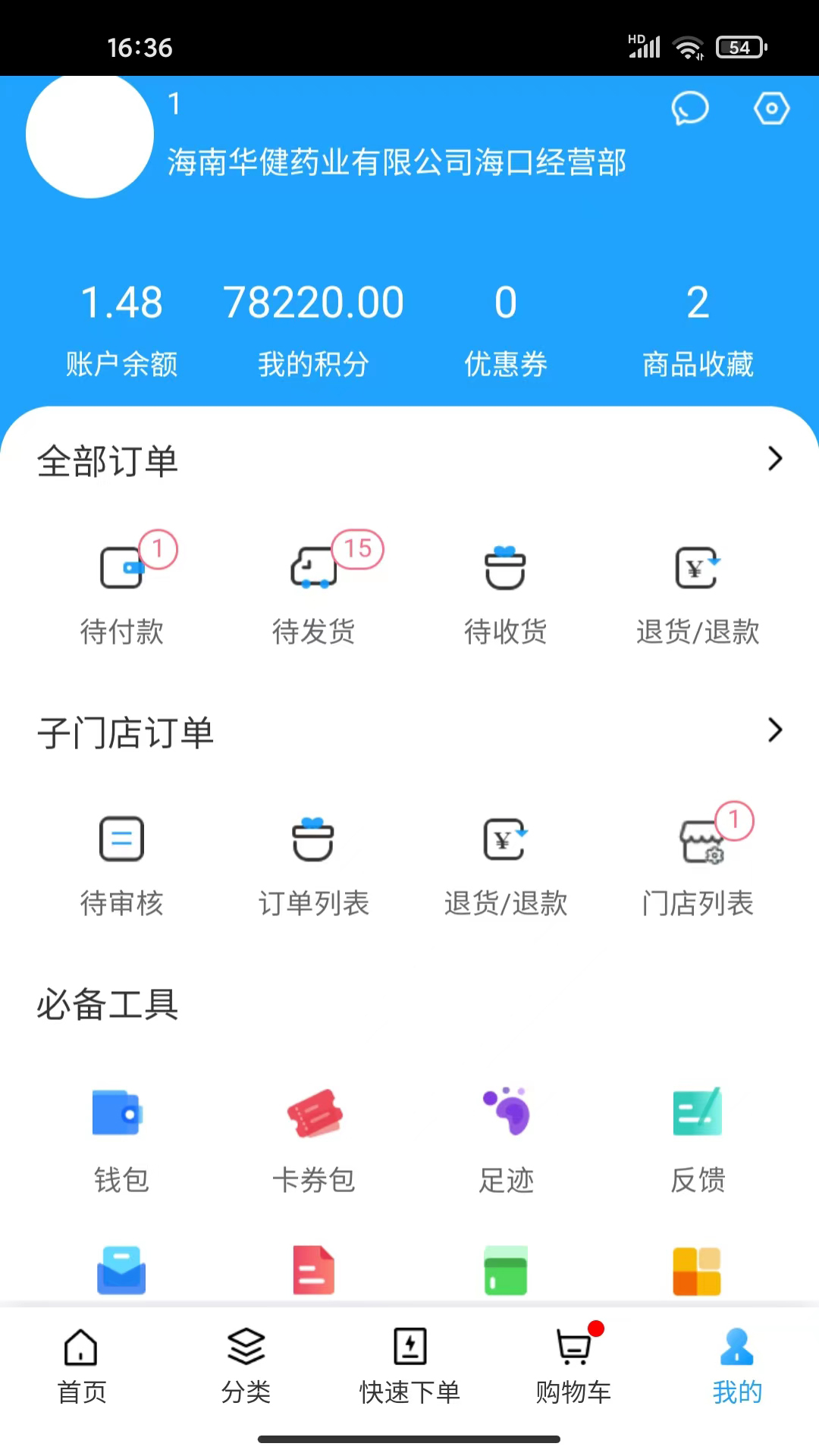Tap the profile avatar image
Screen dimensions: 819x1456
click(89, 134)
